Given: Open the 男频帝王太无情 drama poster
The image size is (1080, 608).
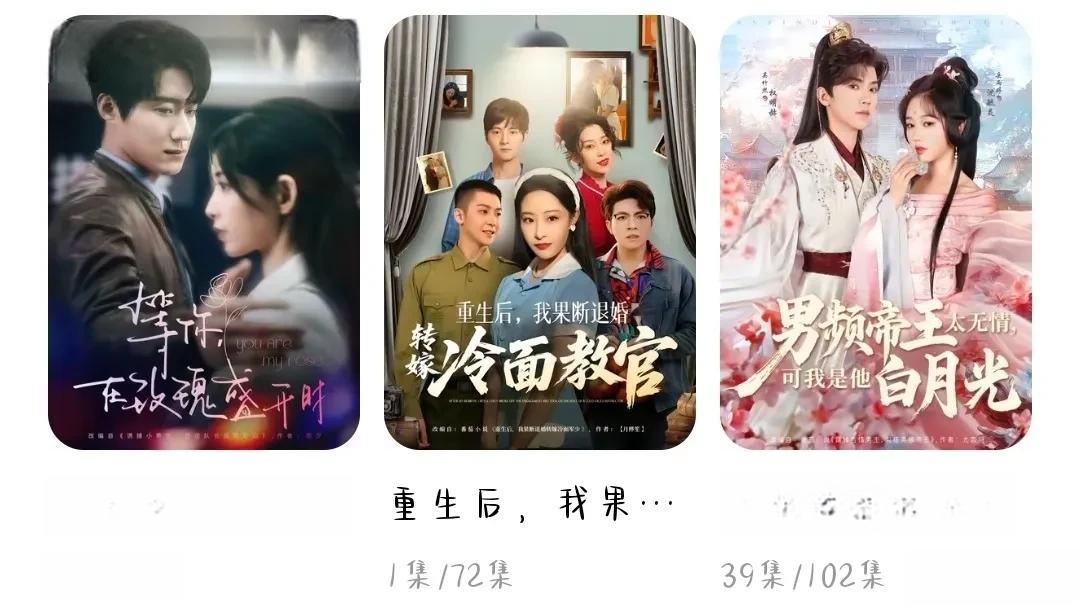Looking at the screenshot, I should (x=875, y=232).
